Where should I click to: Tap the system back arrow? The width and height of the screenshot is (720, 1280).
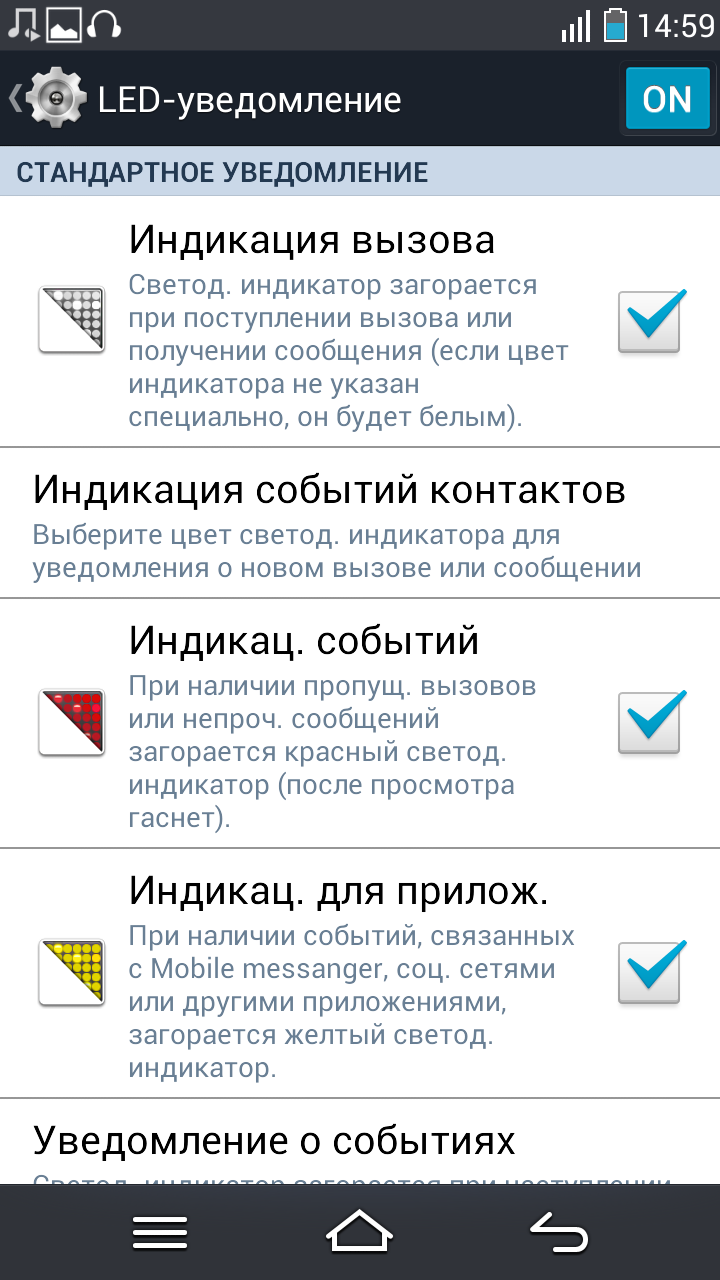pyautogui.click(x=558, y=1233)
